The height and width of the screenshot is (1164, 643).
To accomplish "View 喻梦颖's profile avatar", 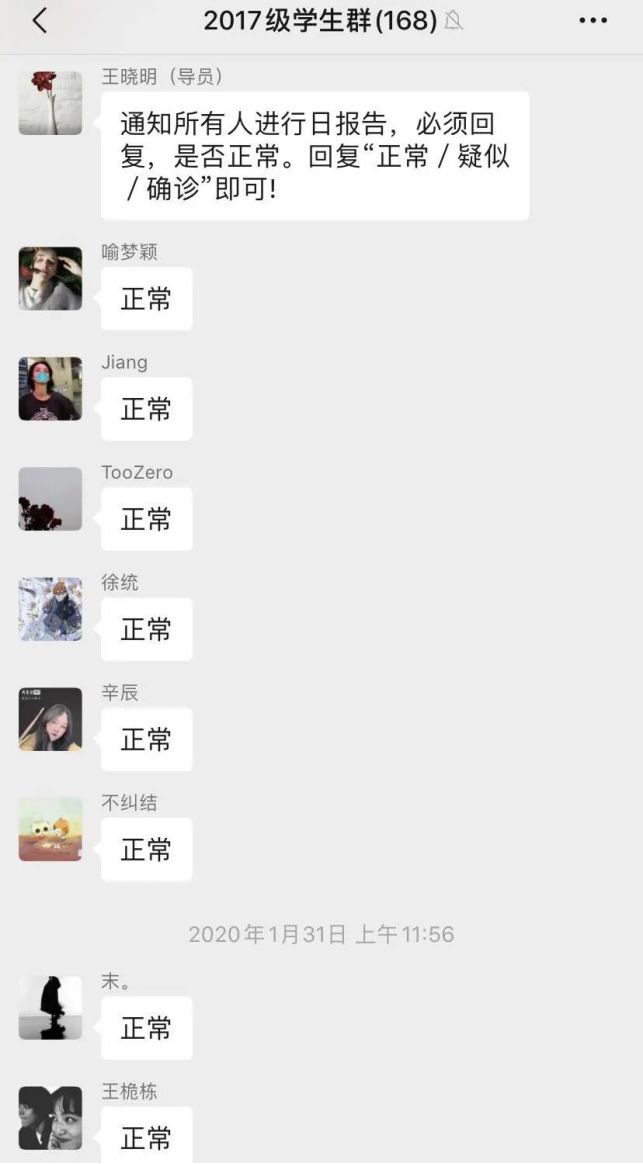I will click(x=50, y=278).
